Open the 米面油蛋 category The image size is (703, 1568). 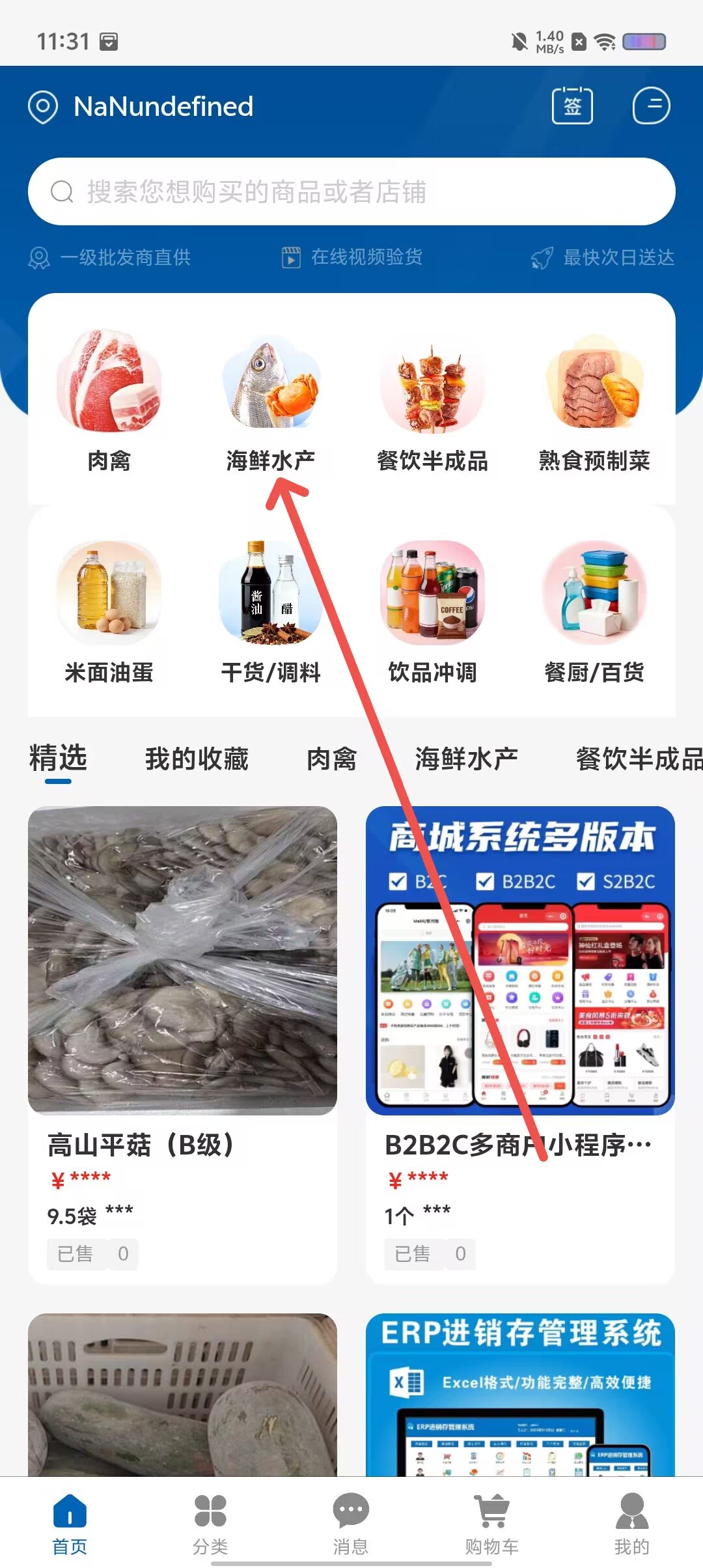coord(109,612)
